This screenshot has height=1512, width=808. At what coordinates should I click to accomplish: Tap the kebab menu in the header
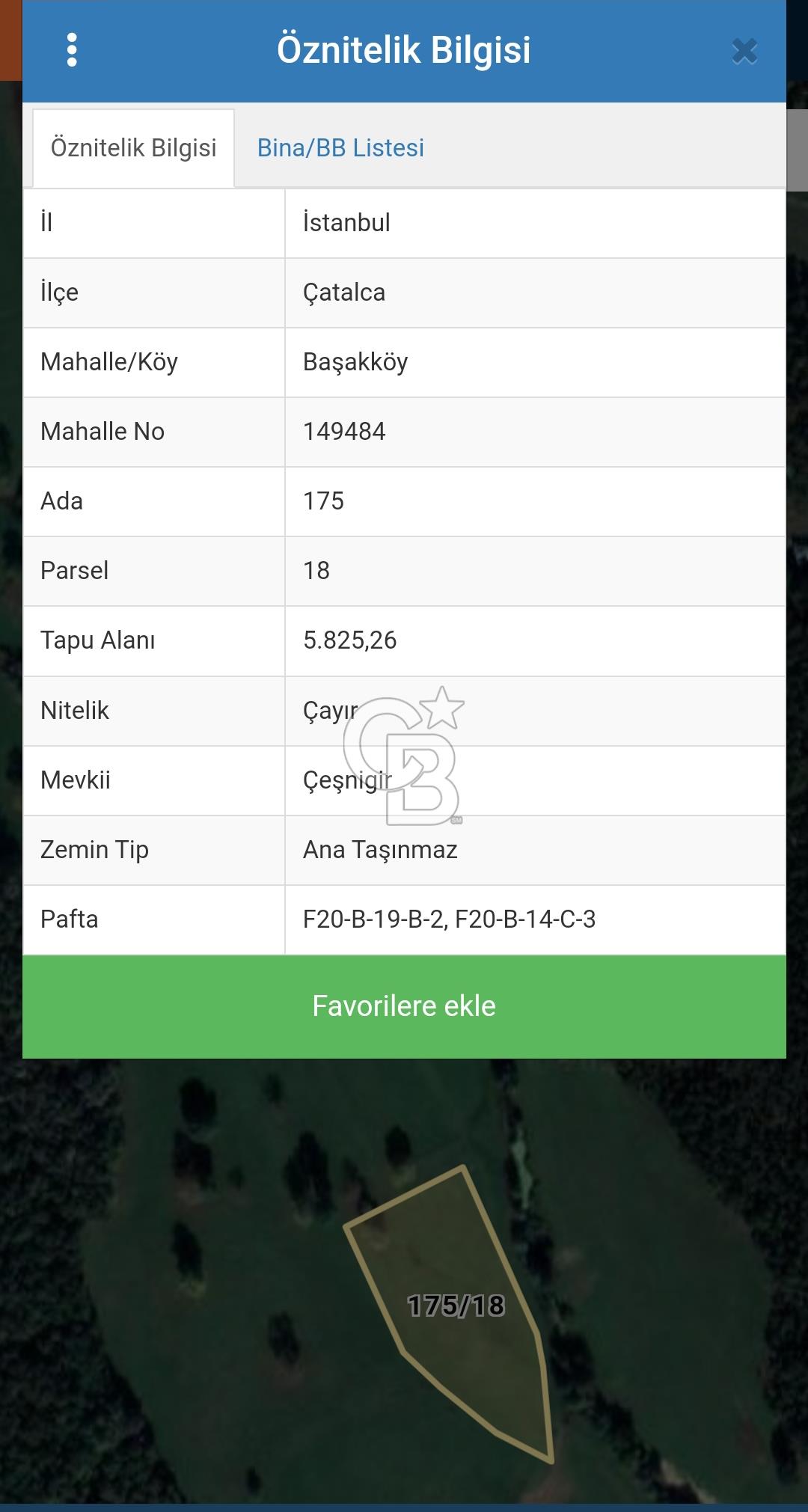pos(72,50)
